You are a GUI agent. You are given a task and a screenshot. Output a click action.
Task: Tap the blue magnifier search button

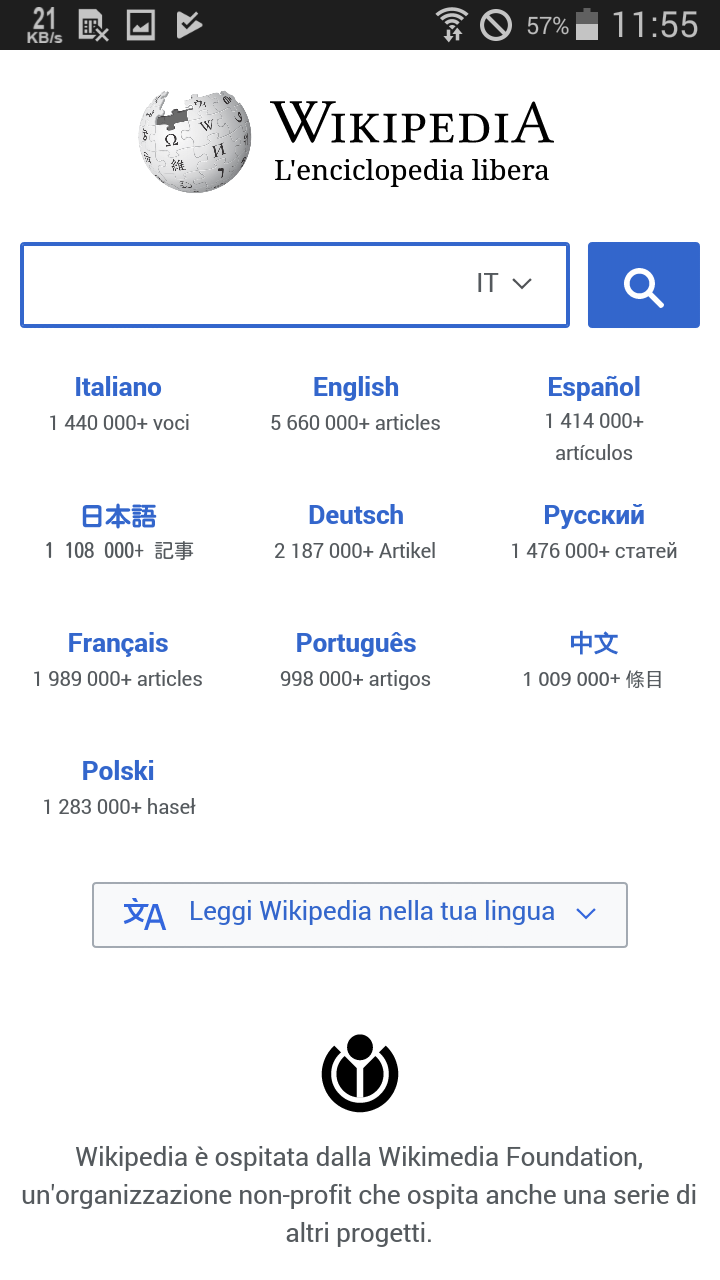tap(644, 285)
